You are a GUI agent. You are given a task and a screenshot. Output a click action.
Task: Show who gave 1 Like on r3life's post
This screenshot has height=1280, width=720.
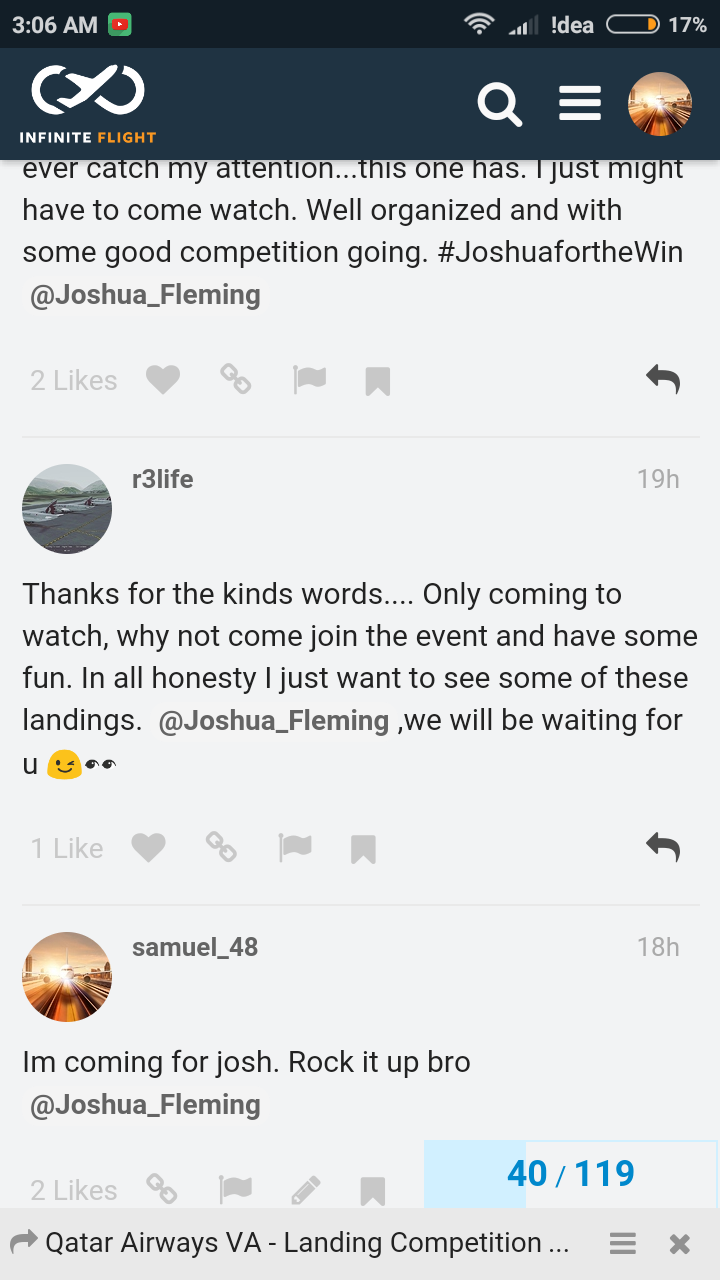[67, 849]
